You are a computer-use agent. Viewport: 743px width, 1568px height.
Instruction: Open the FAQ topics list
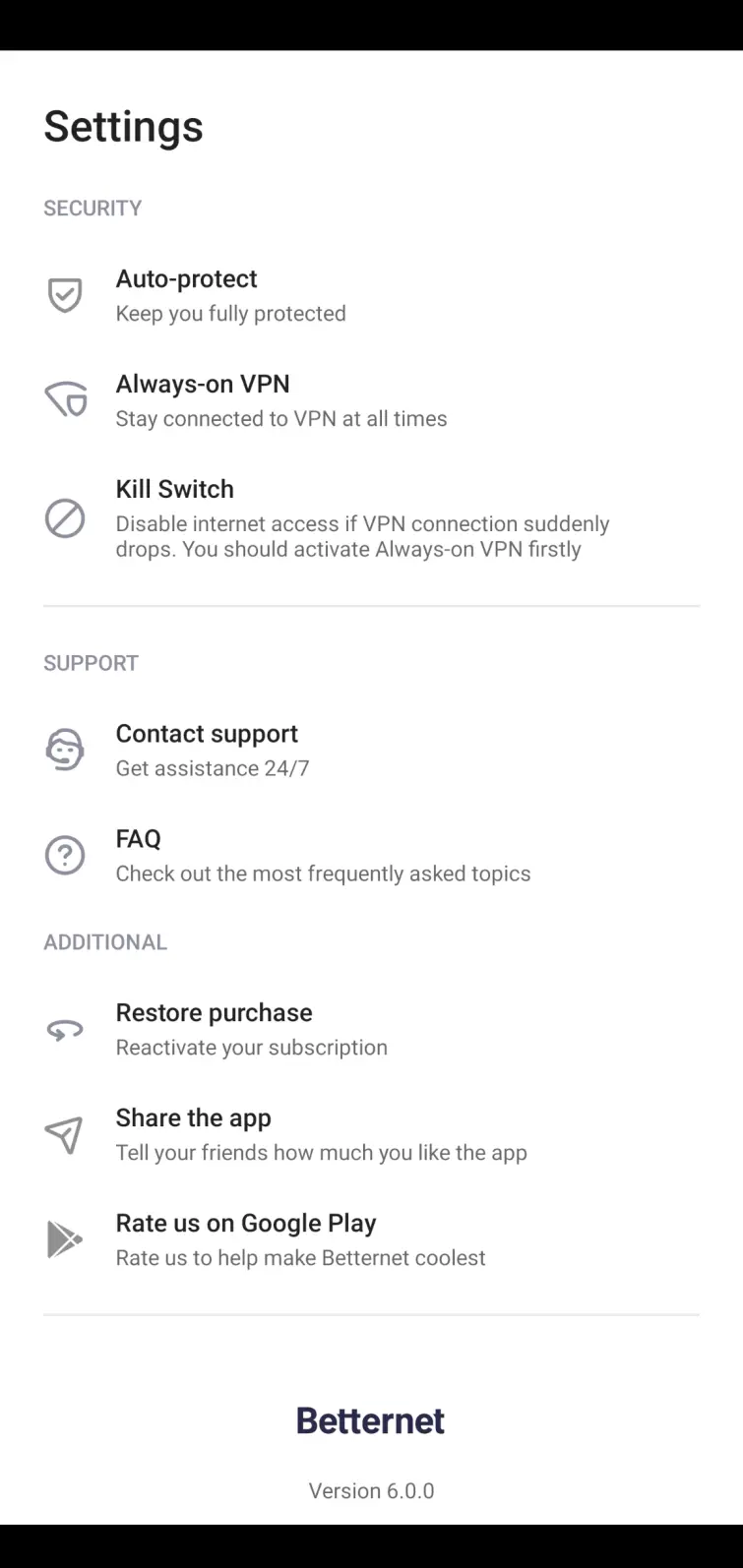pos(324,855)
